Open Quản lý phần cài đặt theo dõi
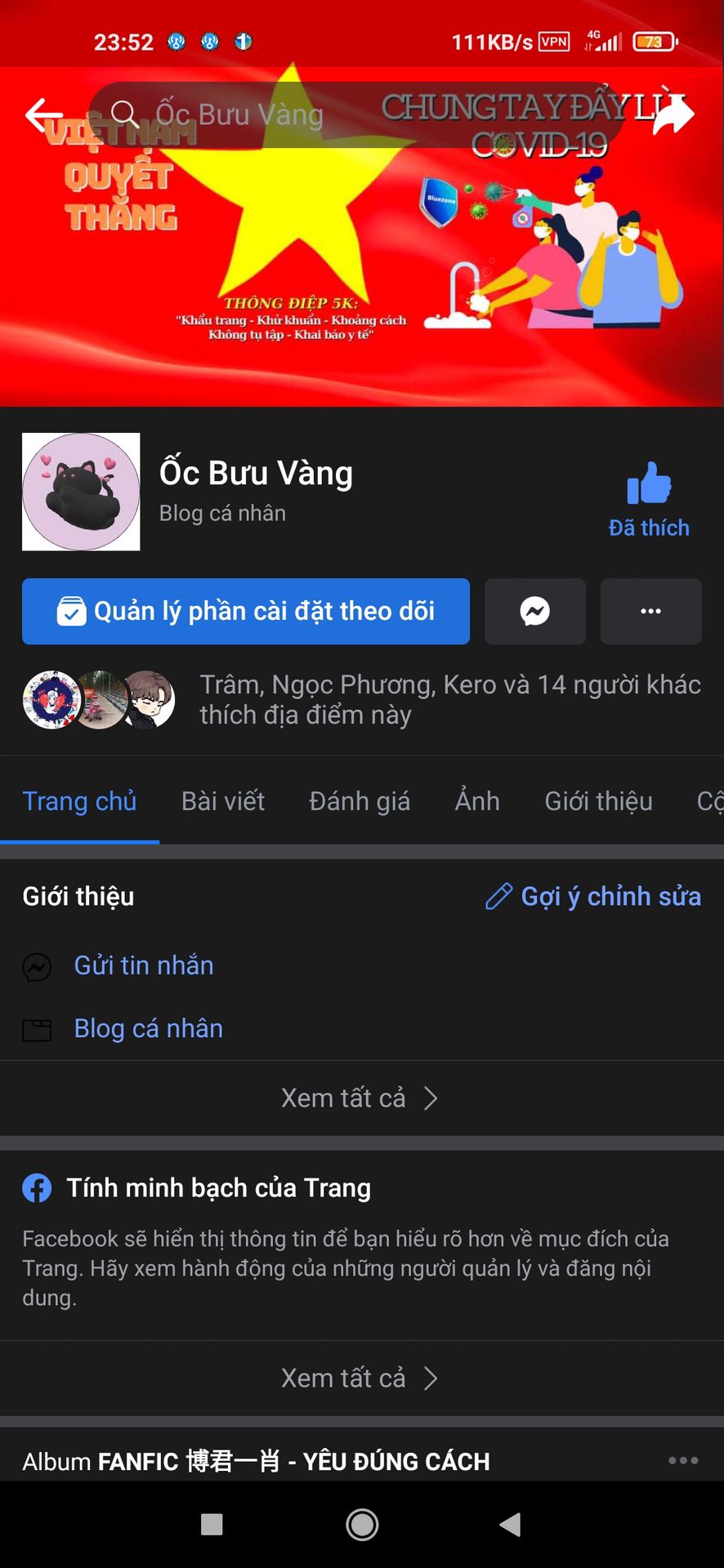The image size is (724, 1568). (x=246, y=611)
